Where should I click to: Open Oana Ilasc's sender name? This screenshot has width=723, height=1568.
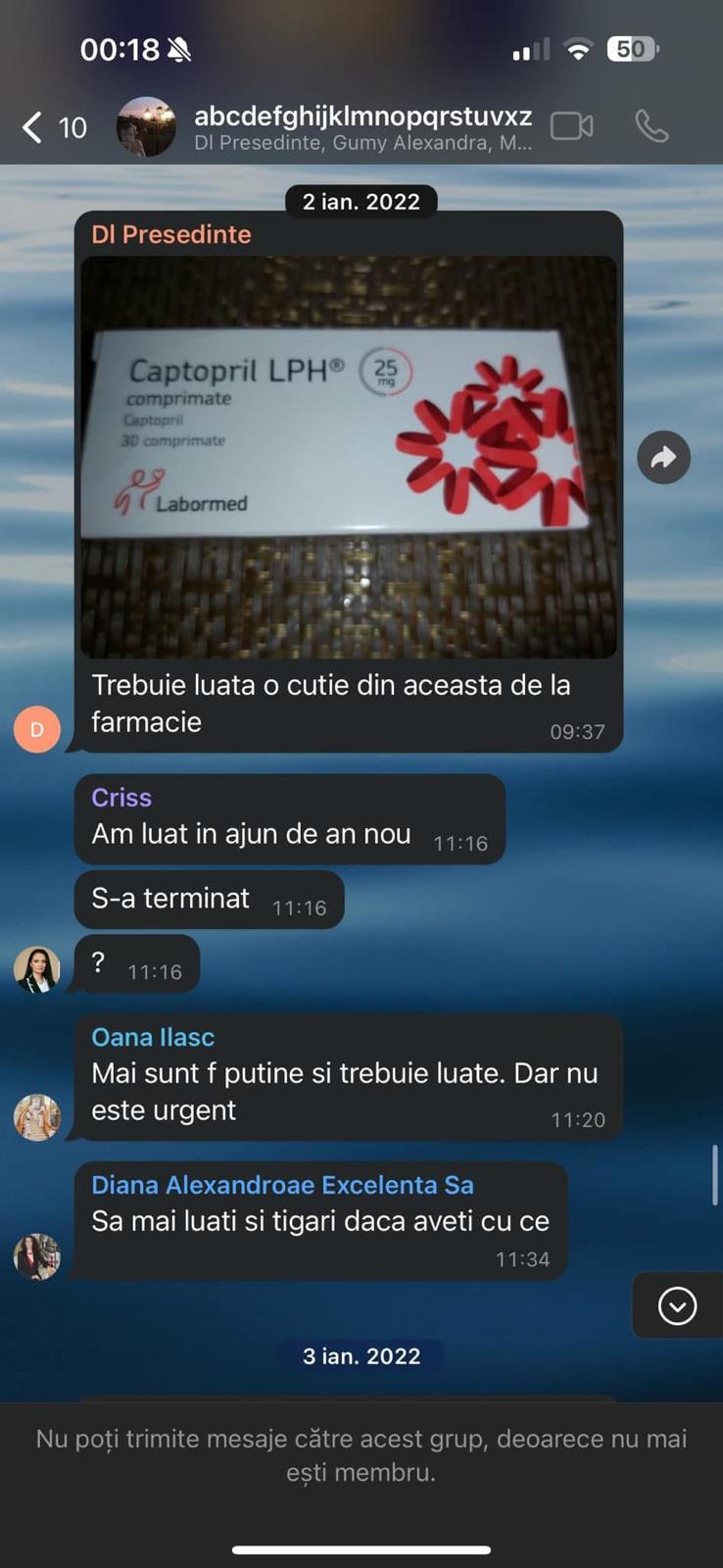(153, 1037)
